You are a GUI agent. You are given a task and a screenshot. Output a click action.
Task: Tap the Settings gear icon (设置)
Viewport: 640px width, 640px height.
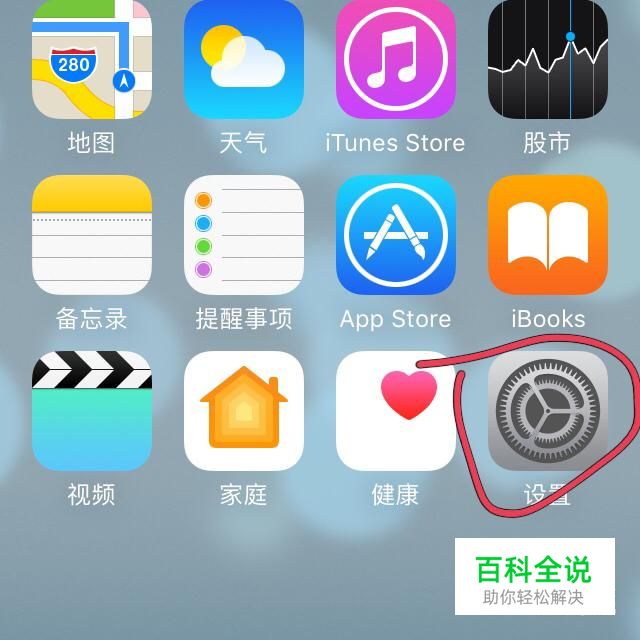[x=547, y=411]
